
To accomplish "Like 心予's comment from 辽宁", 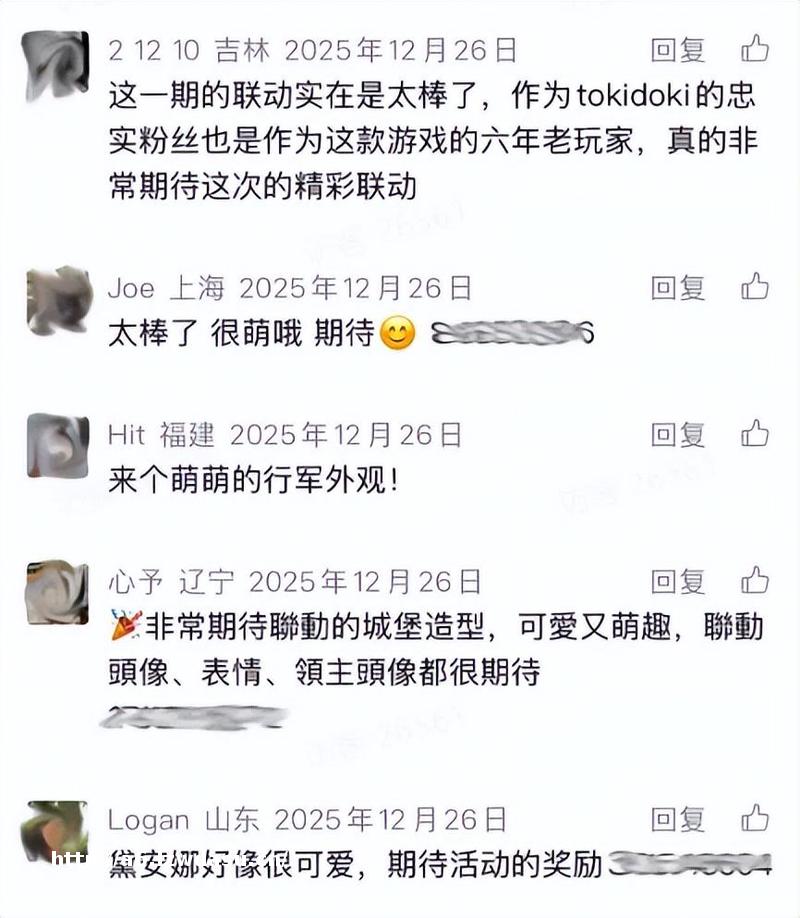I will click(755, 580).
